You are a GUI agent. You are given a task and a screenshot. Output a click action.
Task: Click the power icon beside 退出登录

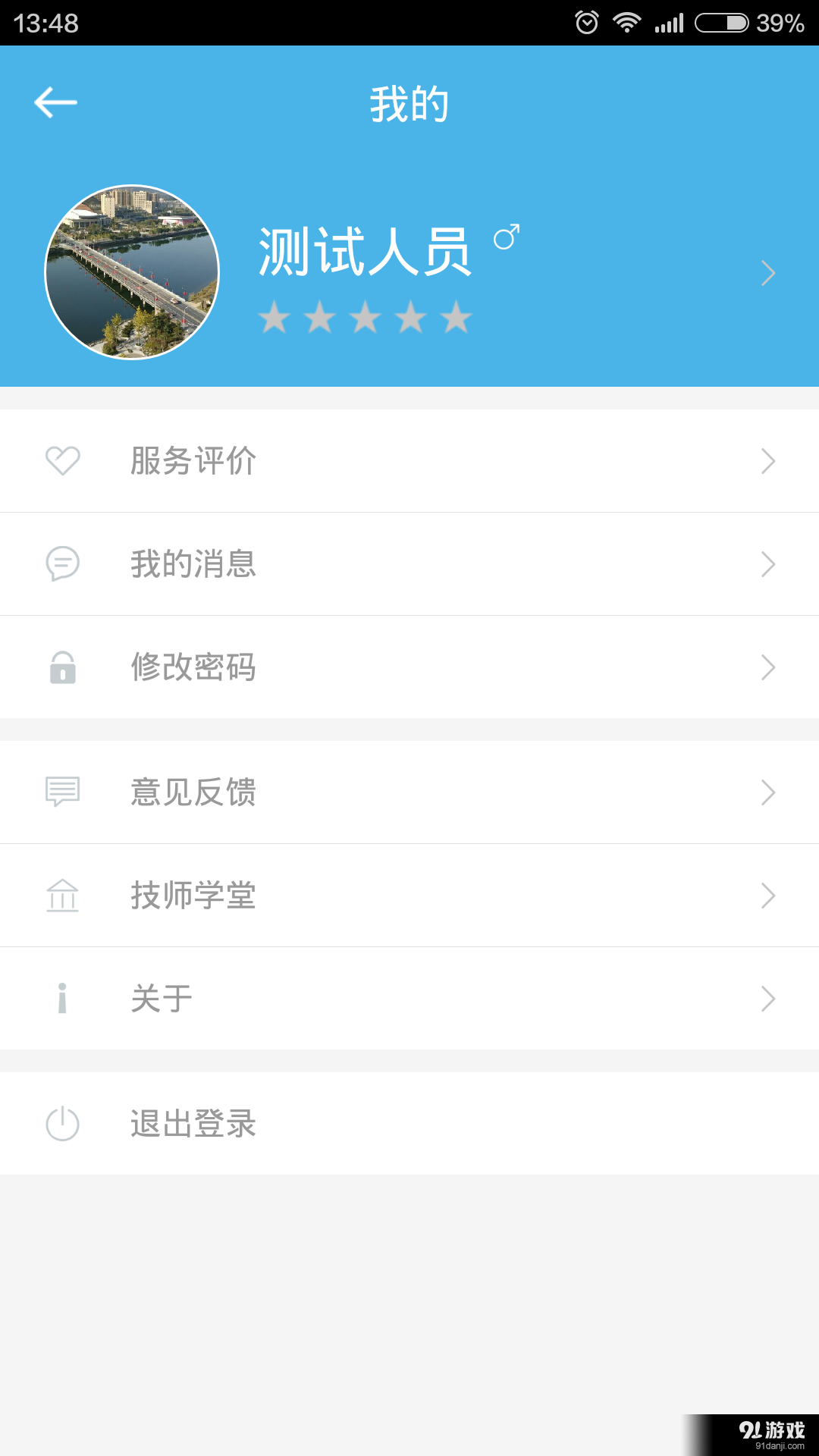point(64,1124)
